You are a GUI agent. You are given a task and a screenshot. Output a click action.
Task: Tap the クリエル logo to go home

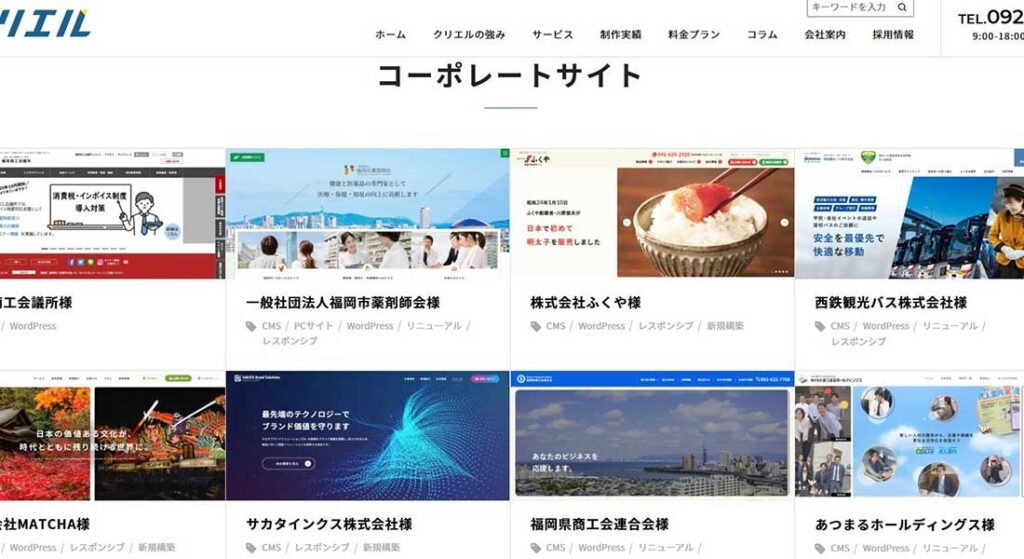44,22
